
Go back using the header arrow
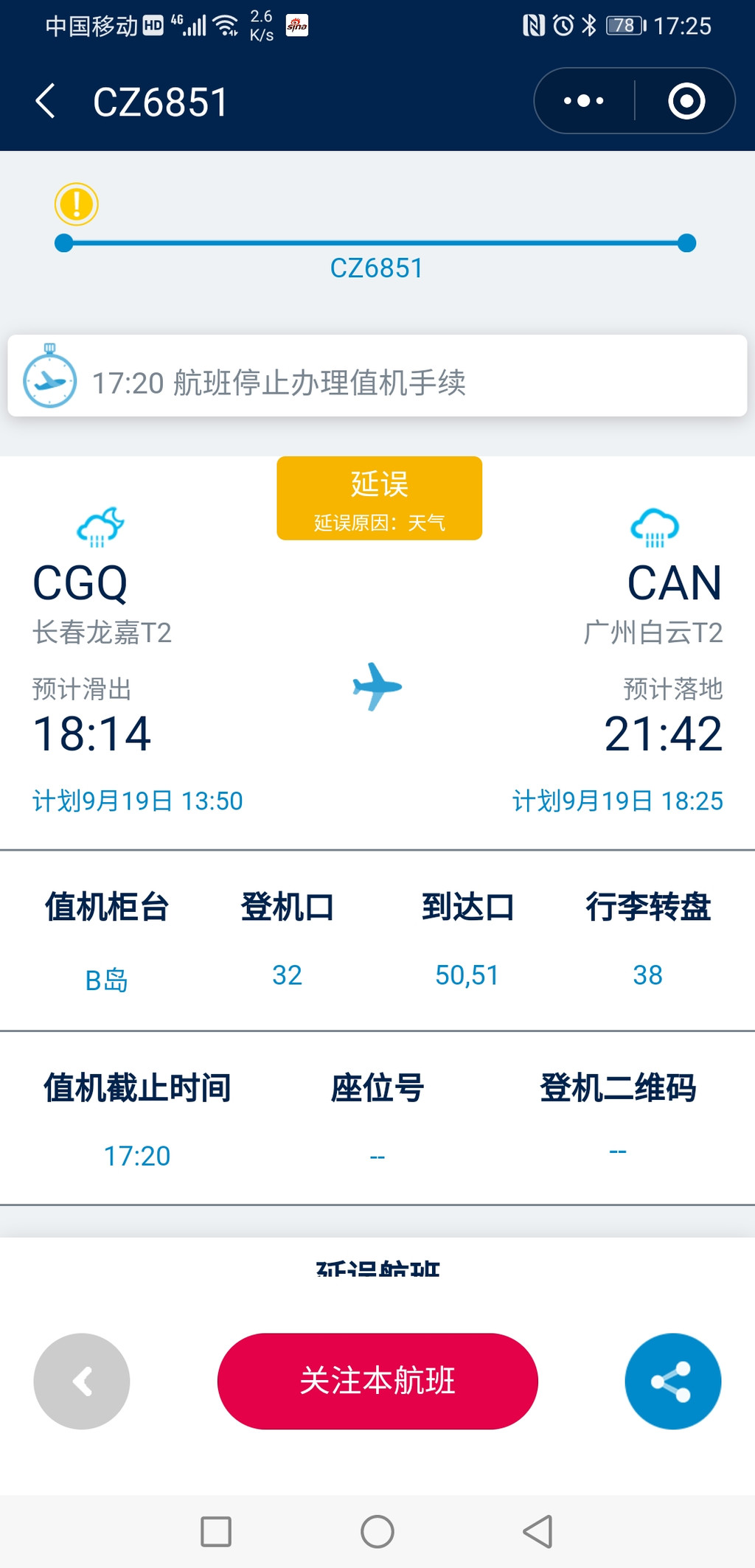pos(46,101)
